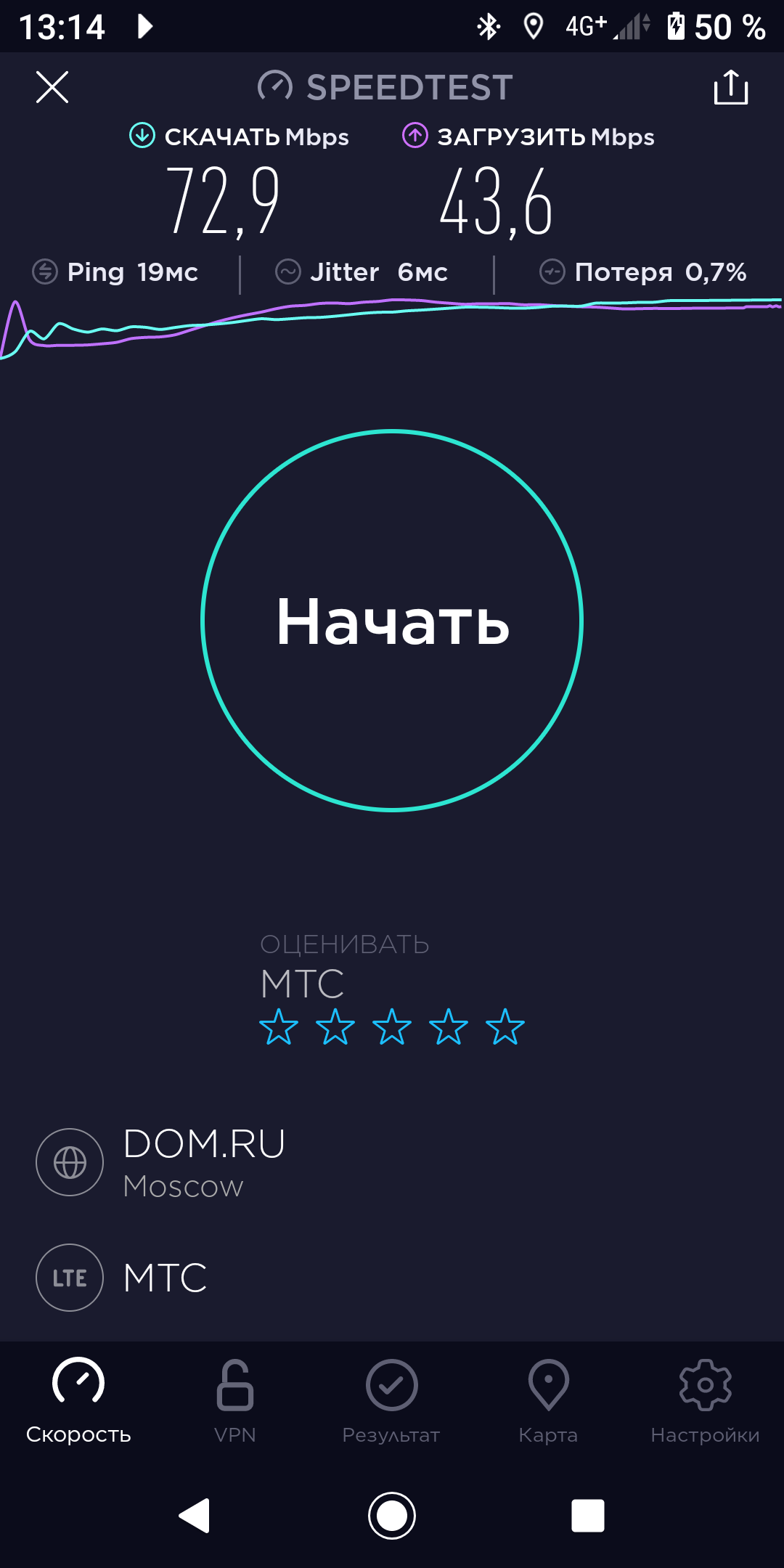
Task: Close the speed test results
Action: 52,87
